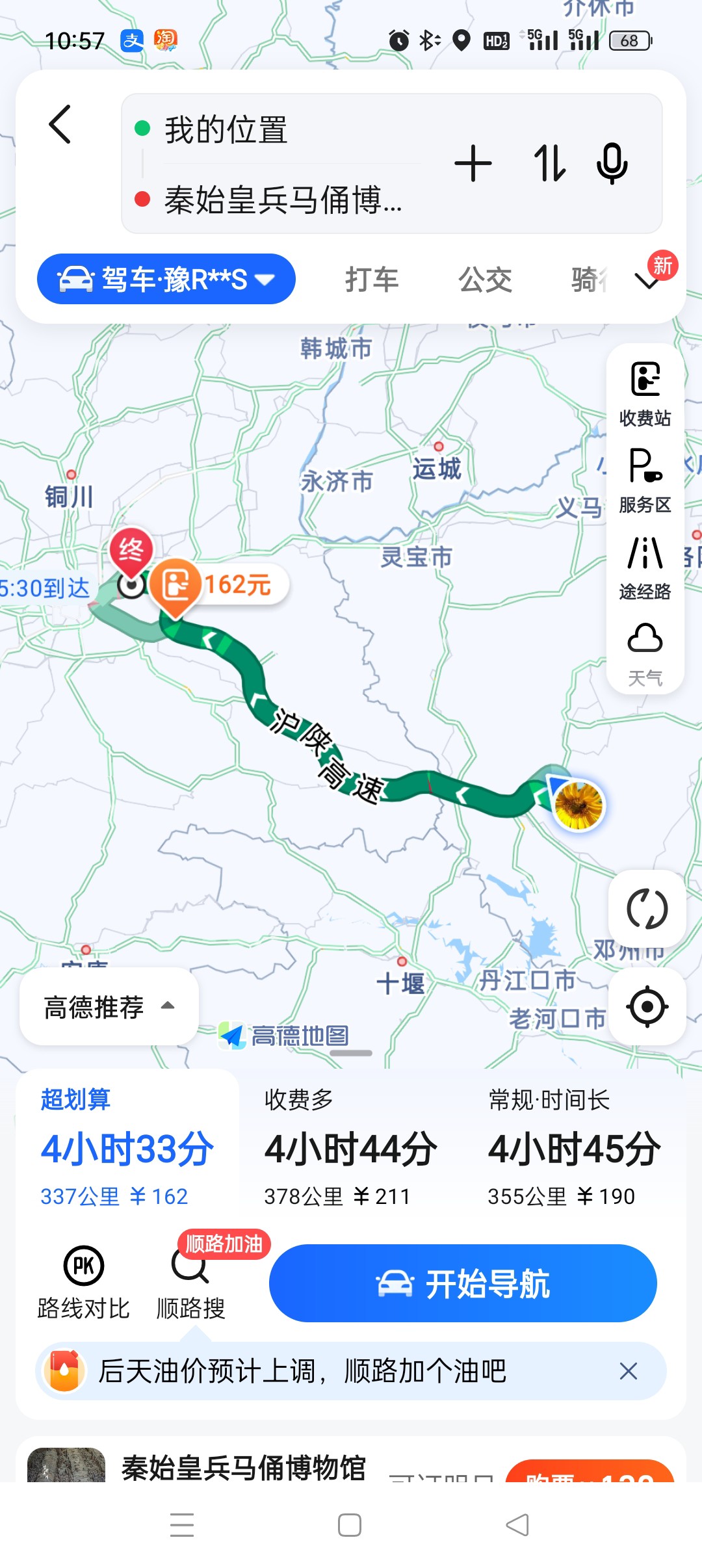The height and width of the screenshot is (1568, 702).
Task: Swap start and destination
Action: pos(549,163)
